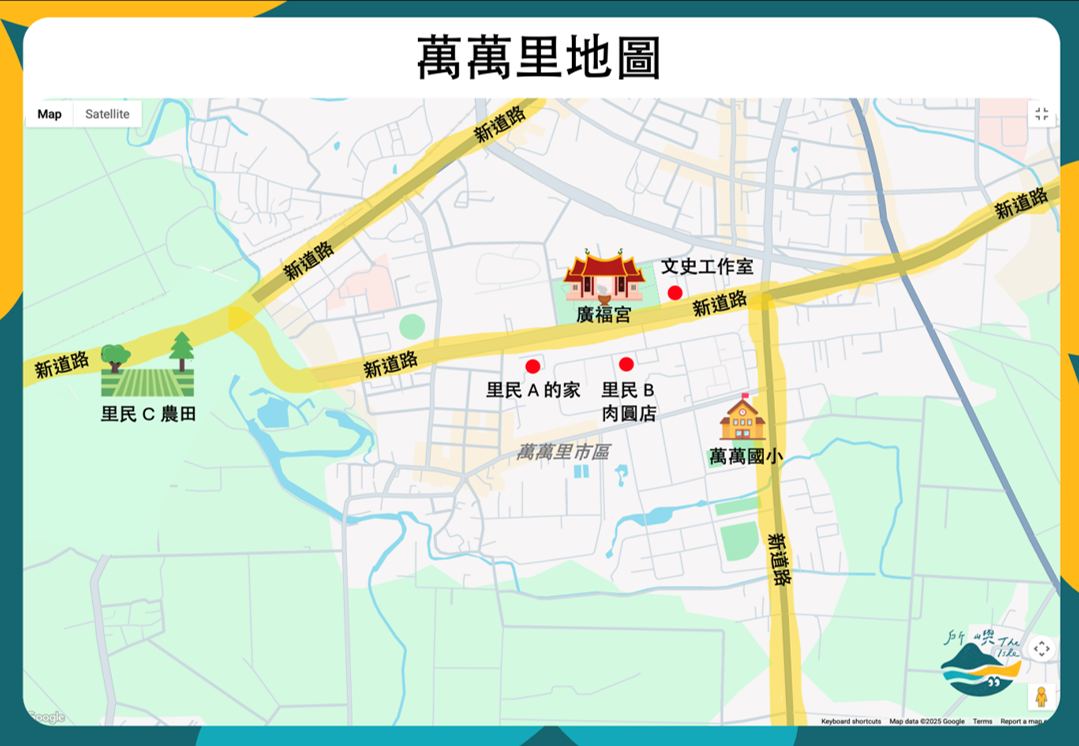The height and width of the screenshot is (746, 1079).
Task: Select the Map view type
Action: point(49,114)
